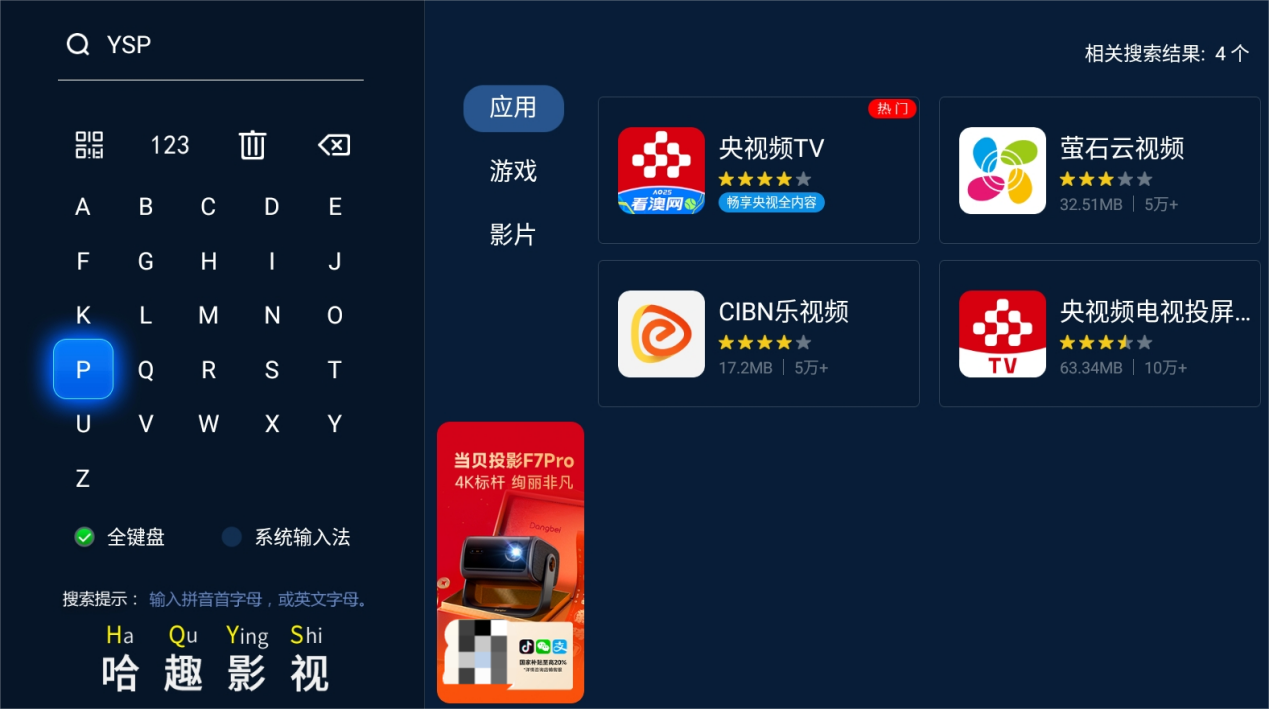Image resolution: width=1269 pixels, height=709 pixels.
Task: Switch to the 影片 tab
Action: [513, 235]
